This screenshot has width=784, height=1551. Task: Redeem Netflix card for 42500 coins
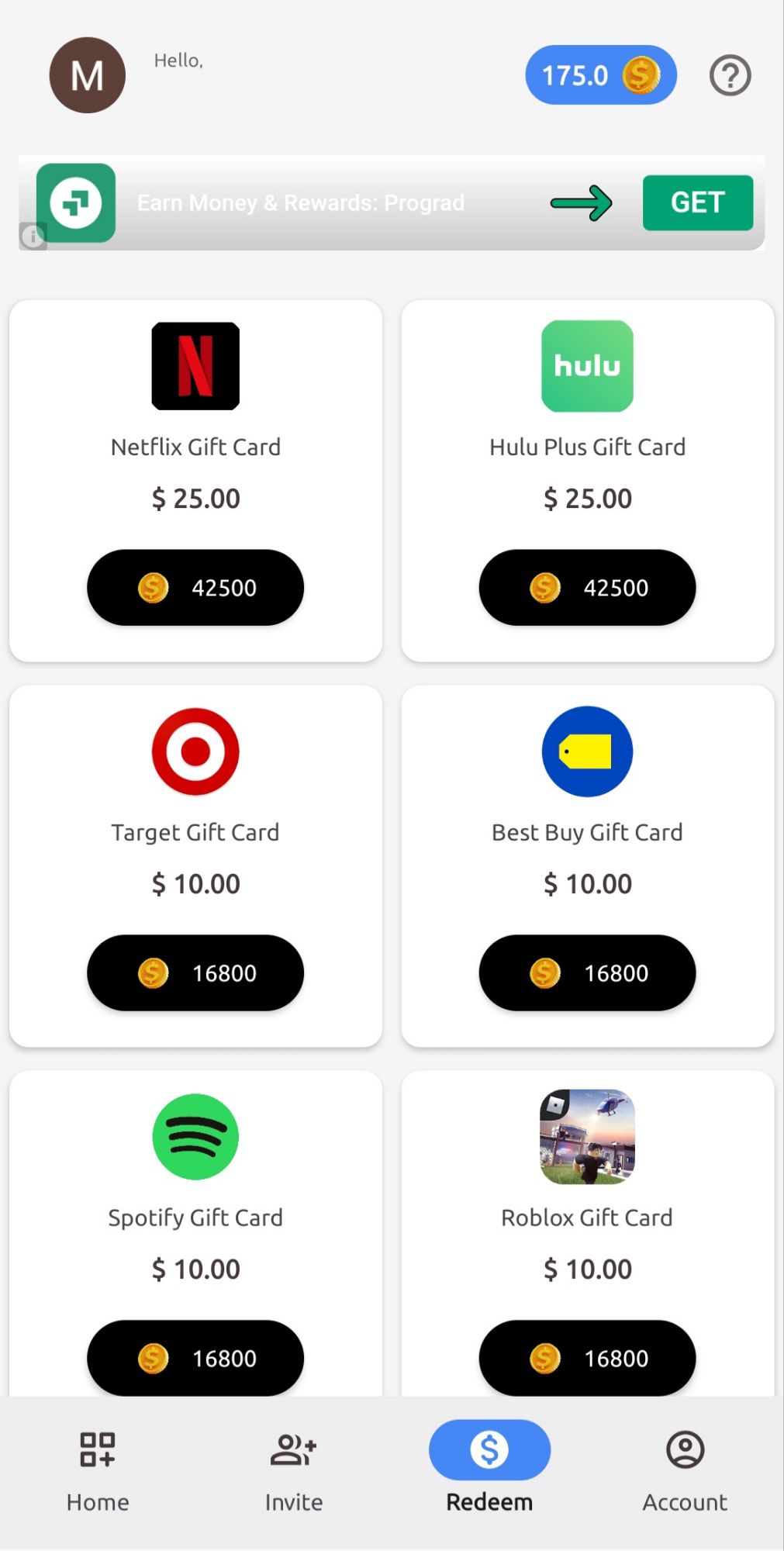coord(195,588)
